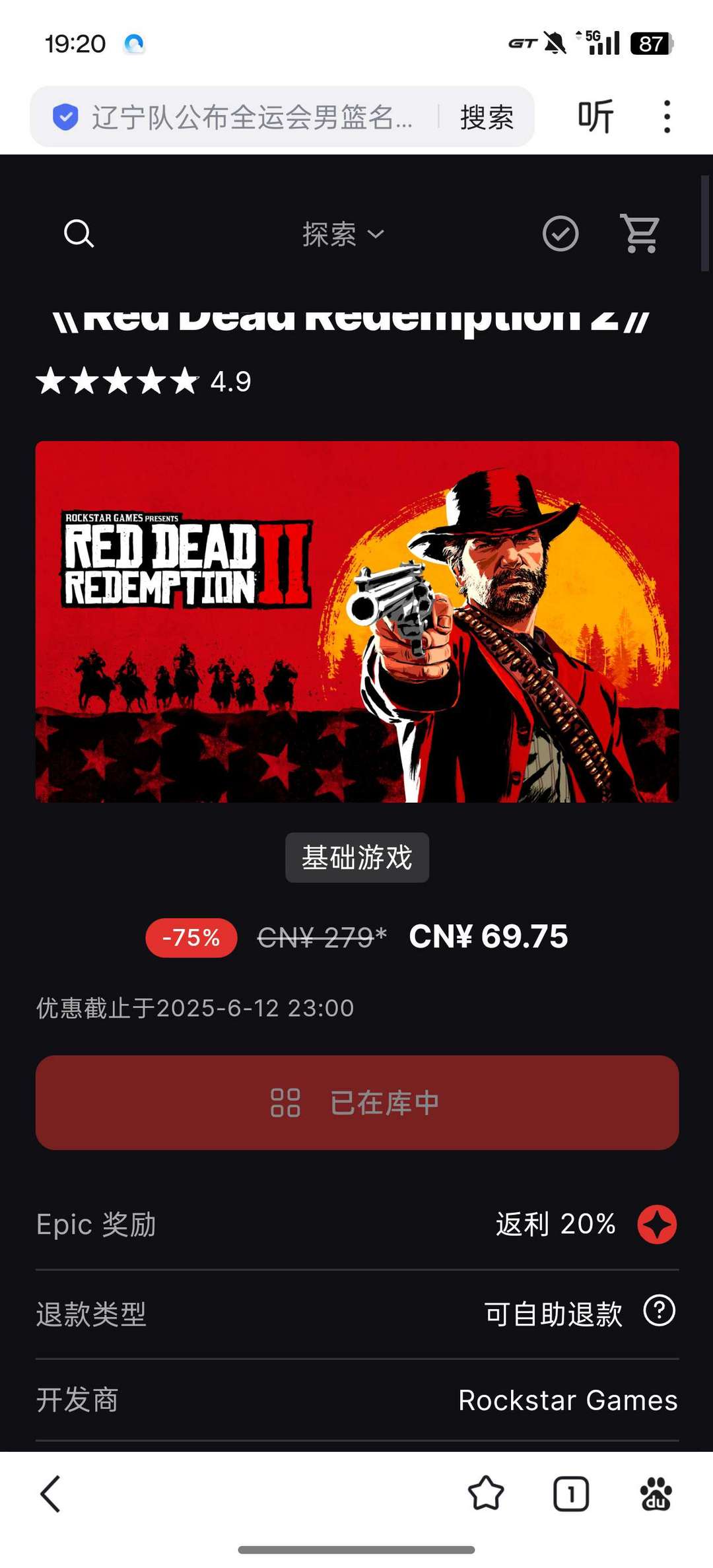The height and width of the screenshot is (1568, 713).
Task: Tap the 听 listen button
Action: pyautogui.click(x=595, y=117)
